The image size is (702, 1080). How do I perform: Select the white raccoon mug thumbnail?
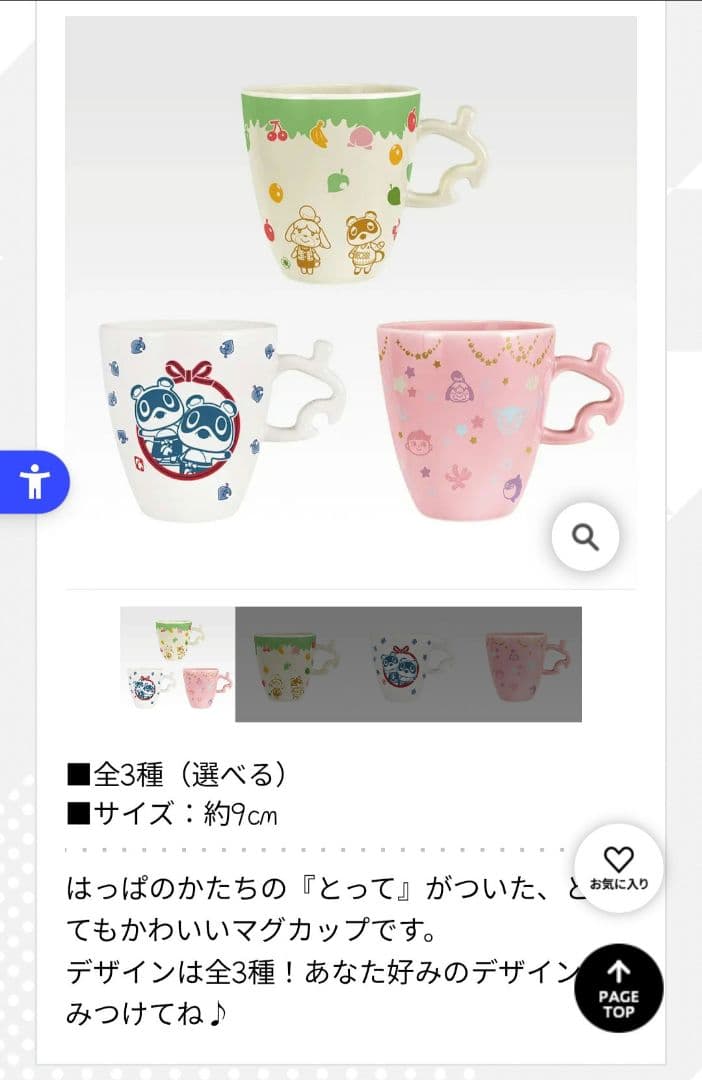pyautogui.click(x=408, y=664)
